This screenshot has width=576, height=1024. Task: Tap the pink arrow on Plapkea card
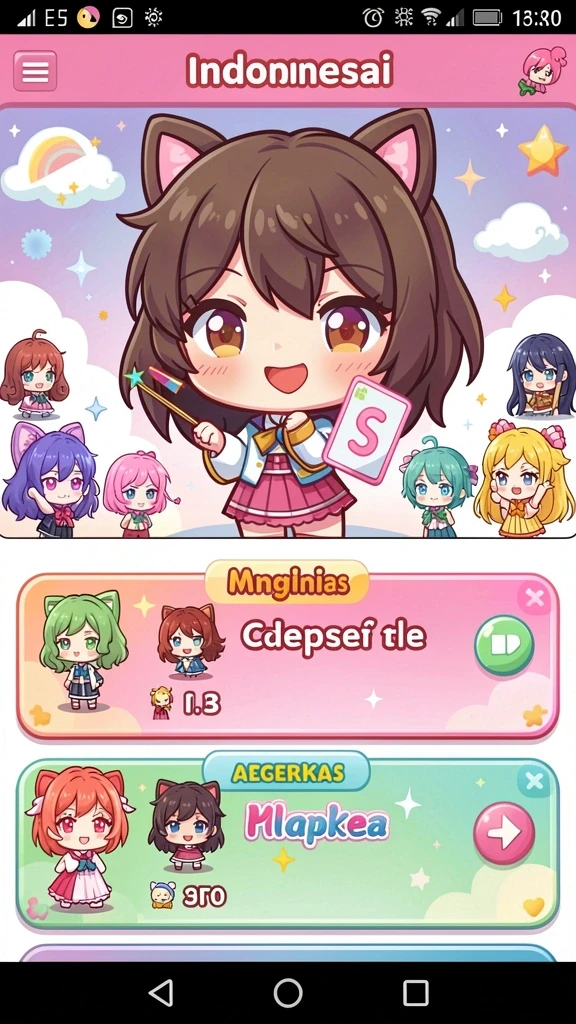click(x=504, y=833)
